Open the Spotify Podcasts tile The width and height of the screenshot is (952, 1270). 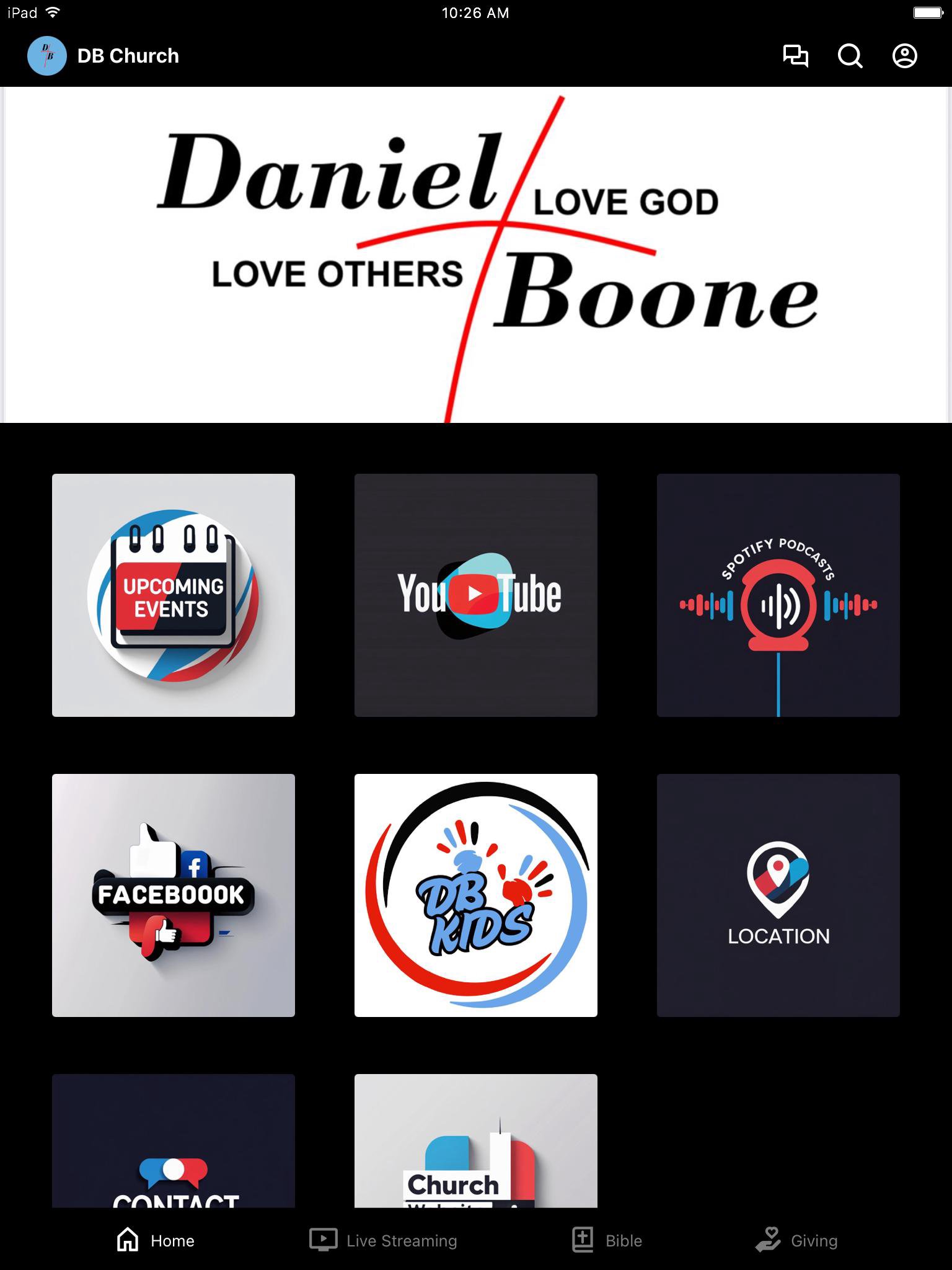pos(778,595)
